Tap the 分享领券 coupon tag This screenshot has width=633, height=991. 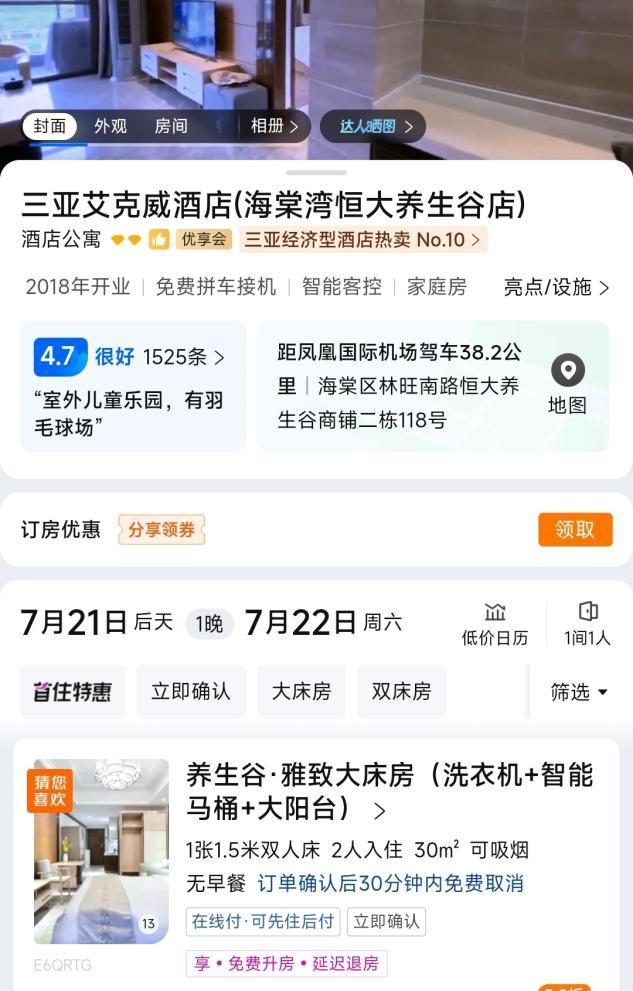(161, 530)
